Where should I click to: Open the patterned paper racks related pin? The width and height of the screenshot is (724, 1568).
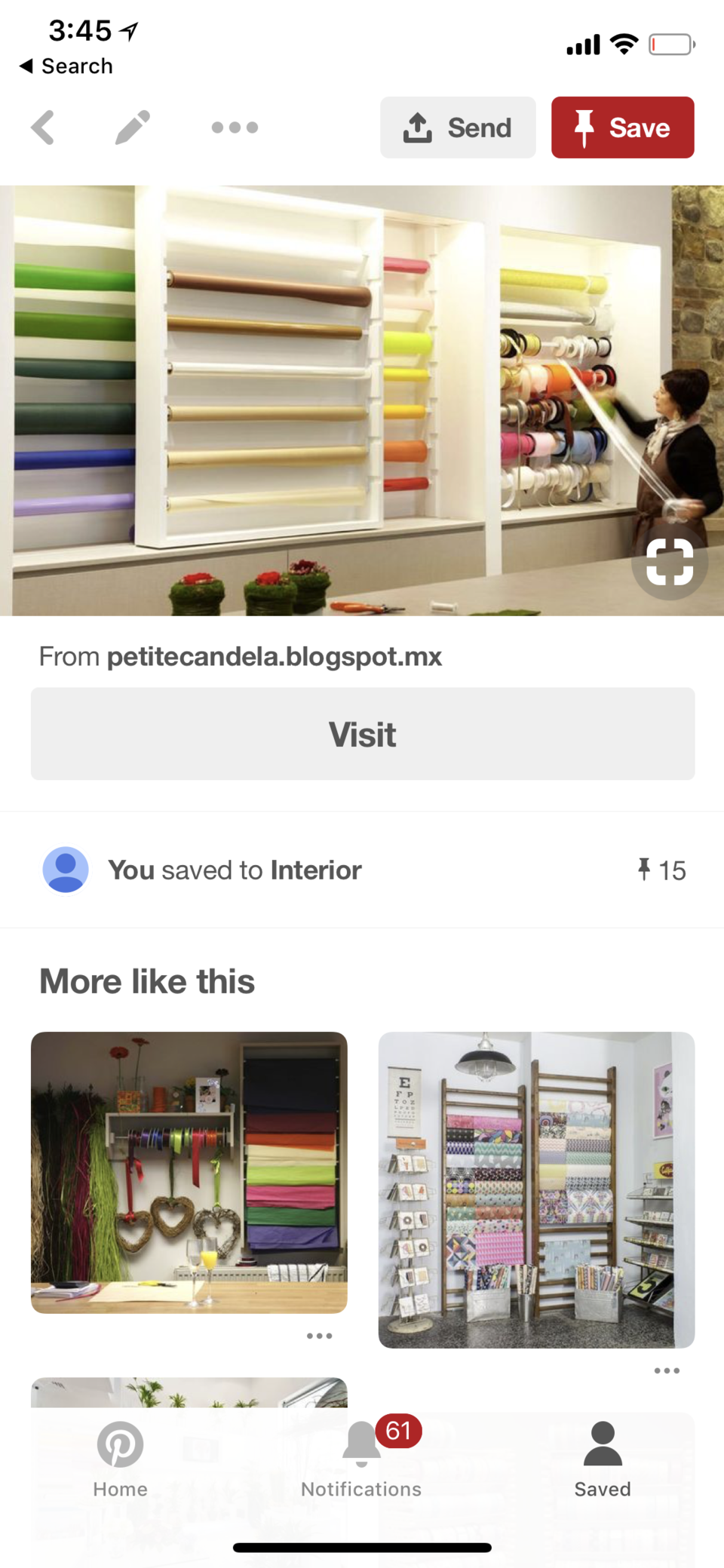click(x=536, y=1189)
